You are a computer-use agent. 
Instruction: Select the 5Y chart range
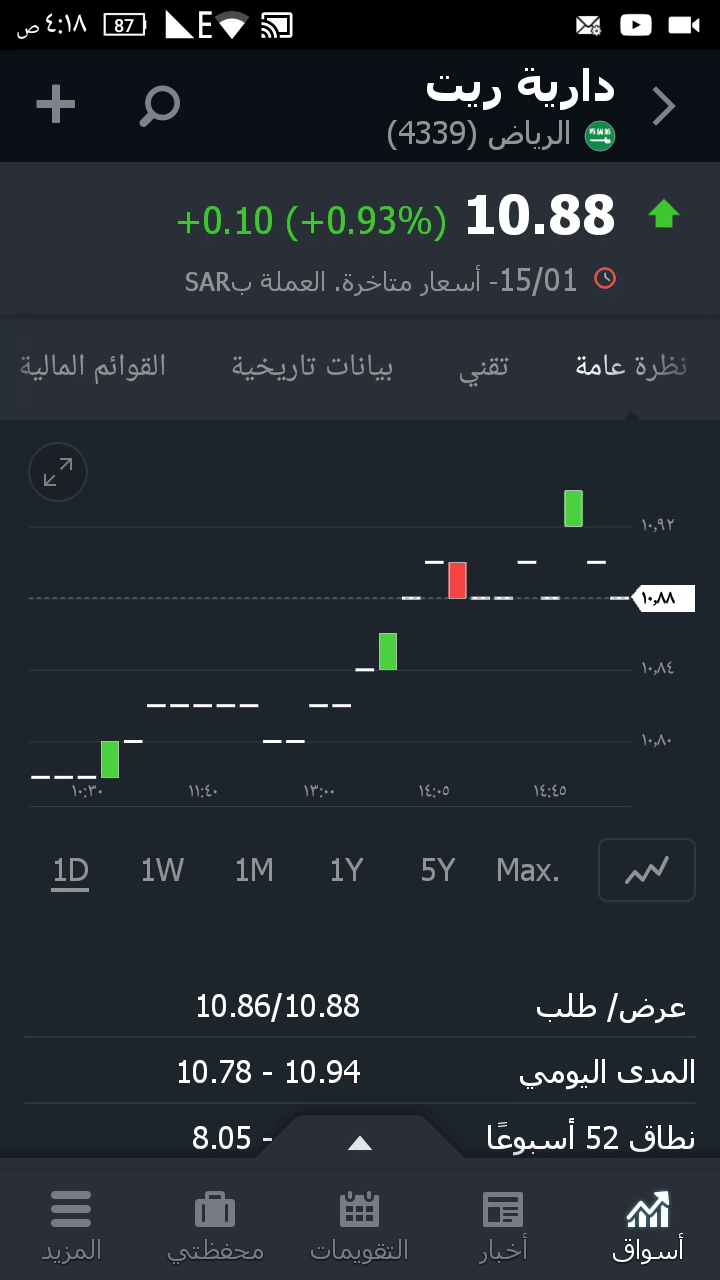(x=438, y=871)
